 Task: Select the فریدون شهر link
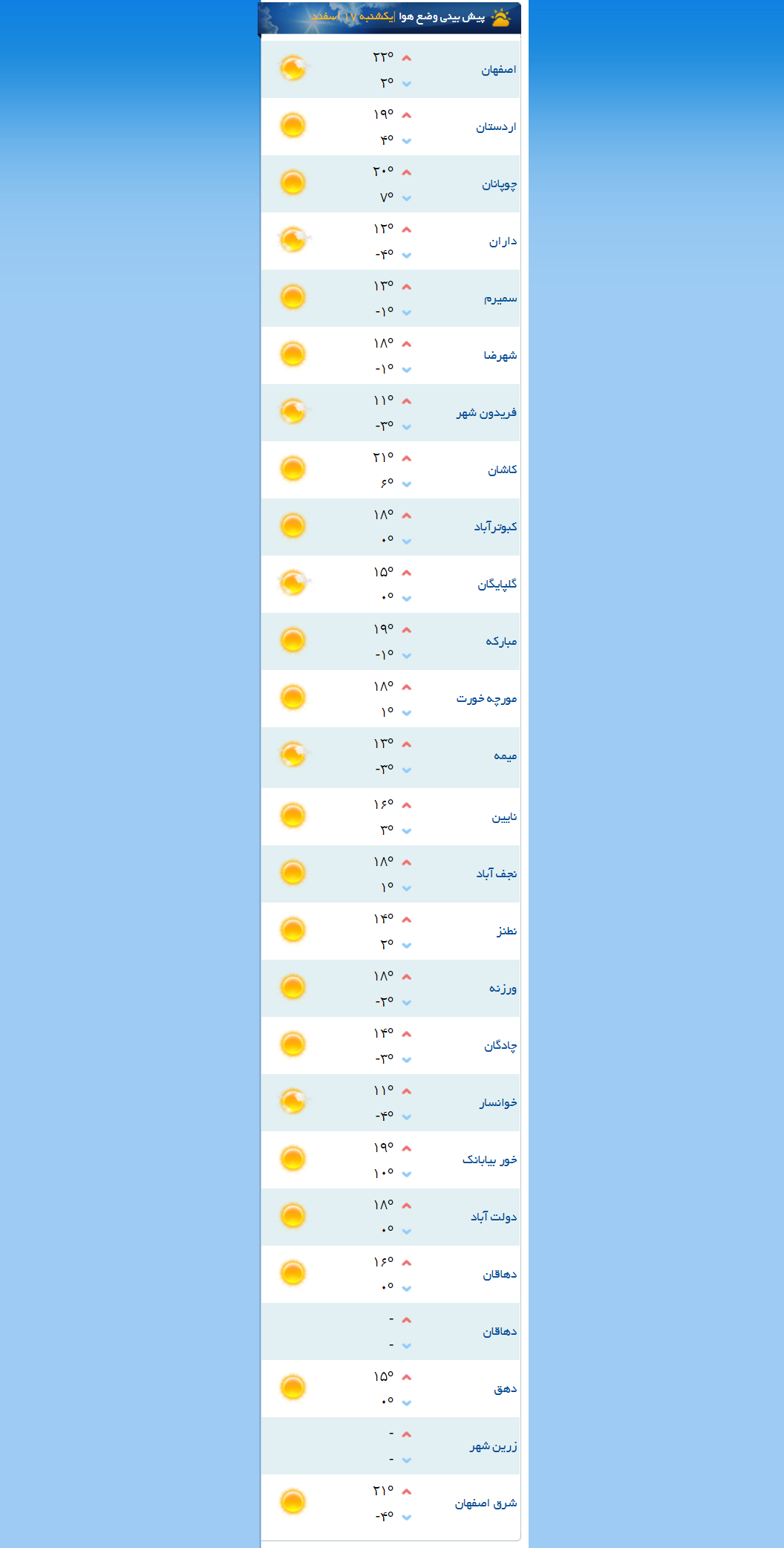click(x=486, y=413)
